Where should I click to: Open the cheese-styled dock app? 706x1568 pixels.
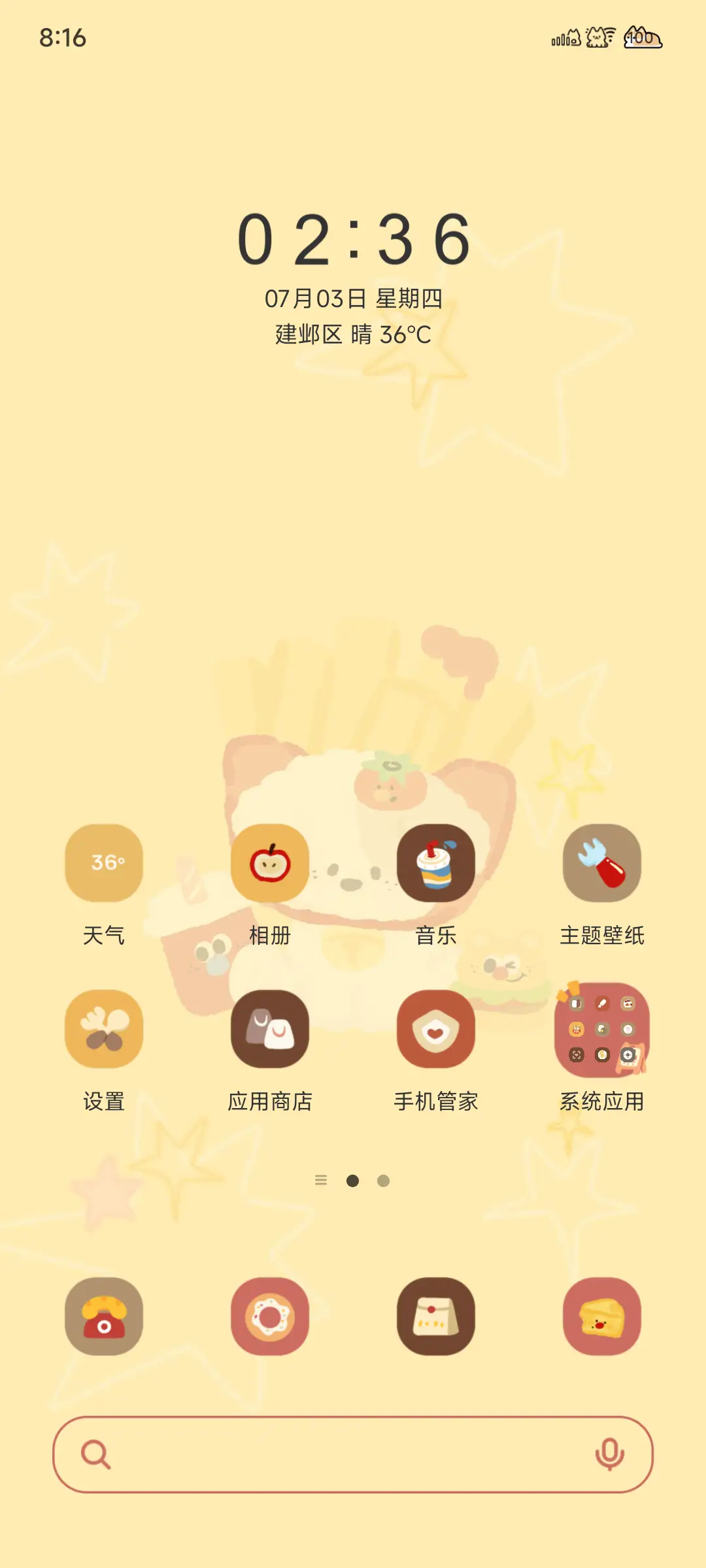point(602,1317)
